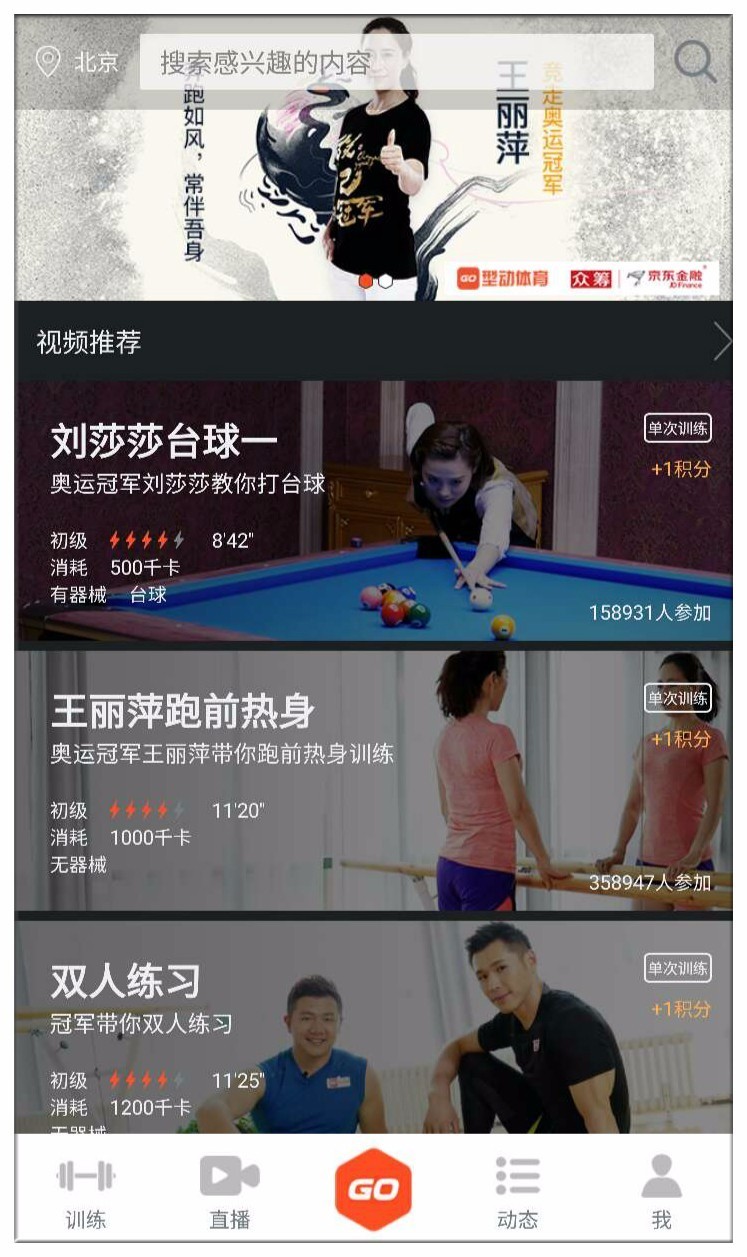The width and height of the screenshot is (747, 1257).
Task: Tap the search magnifier icon
Action: point(694,62)
